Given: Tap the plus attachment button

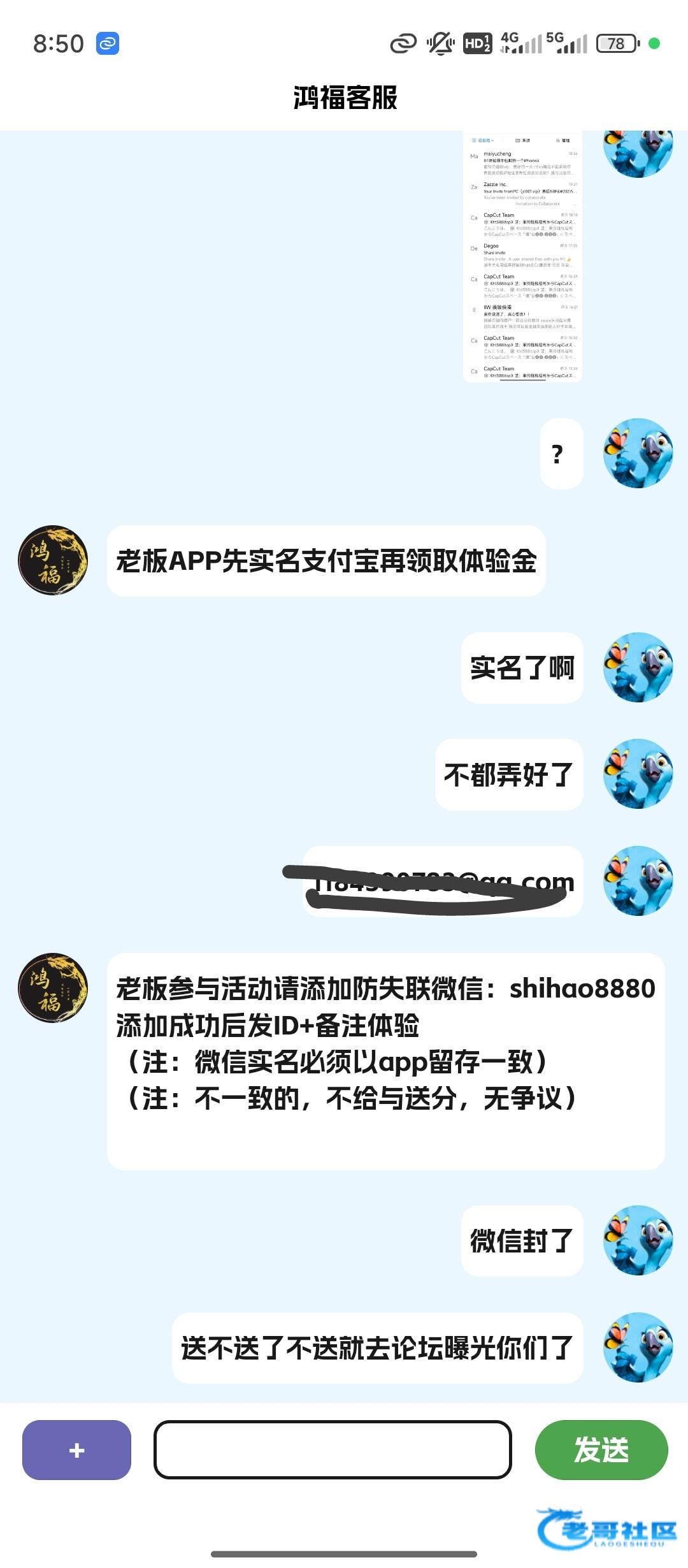Looking at the screenshot, I should [x=76, y=1450].
